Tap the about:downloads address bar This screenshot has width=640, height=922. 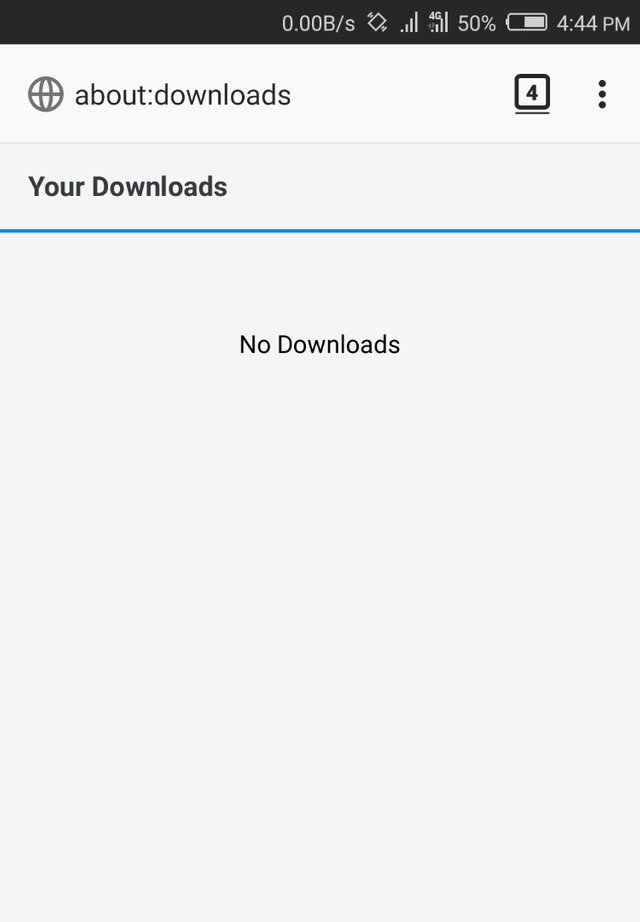(x=183, y=95)
